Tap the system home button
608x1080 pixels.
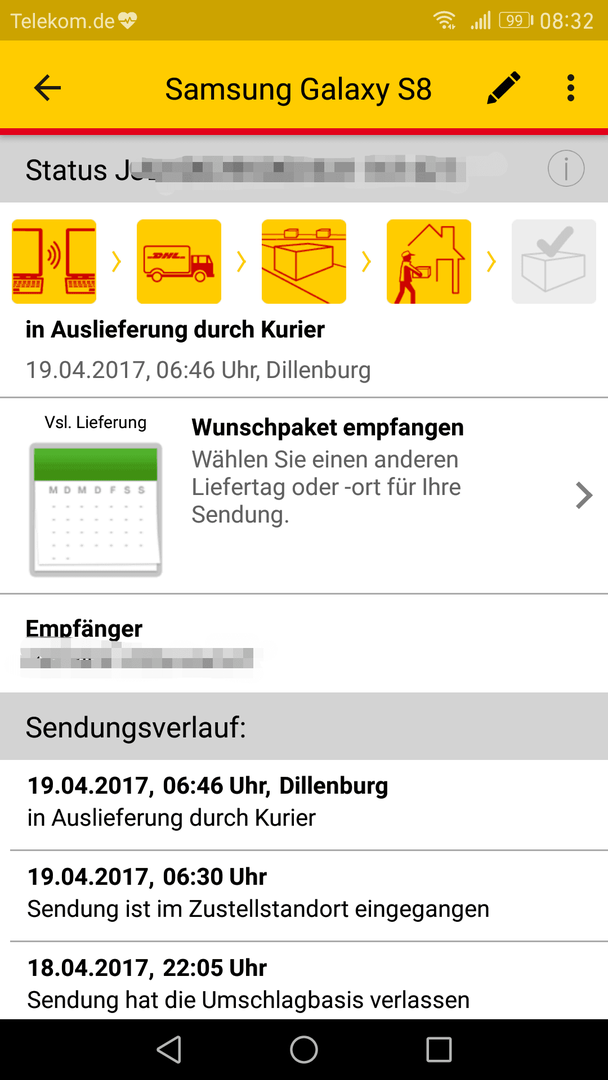304,1050
